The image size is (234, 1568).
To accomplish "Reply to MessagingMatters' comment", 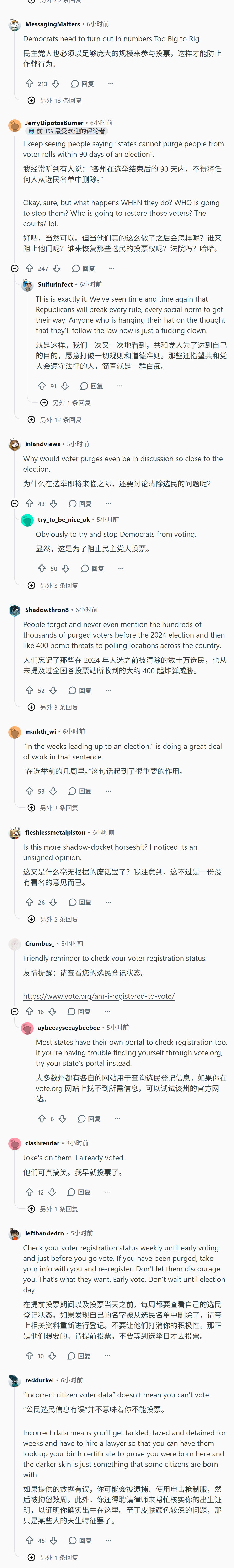I will (82, 84).
